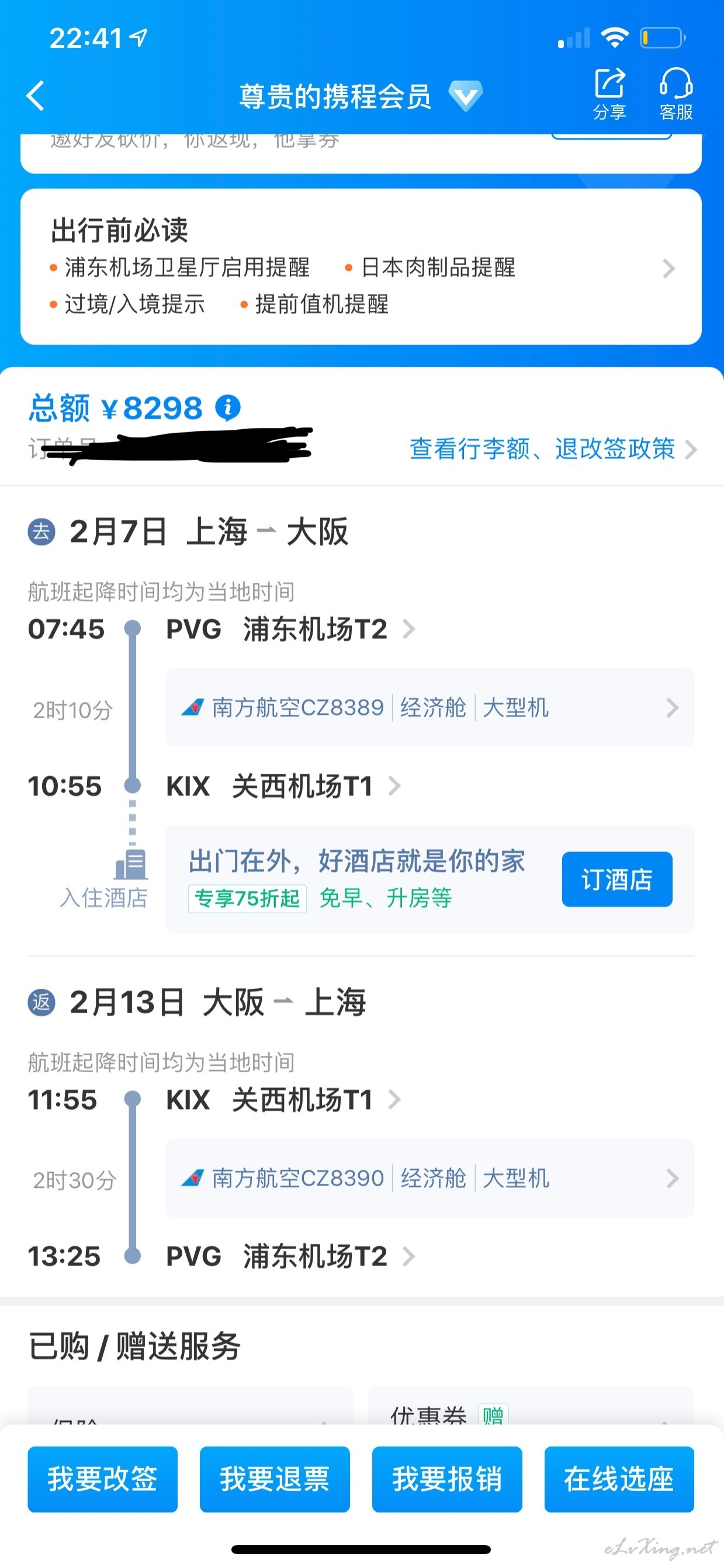Contact customer service via 客服

click(676, 94)
